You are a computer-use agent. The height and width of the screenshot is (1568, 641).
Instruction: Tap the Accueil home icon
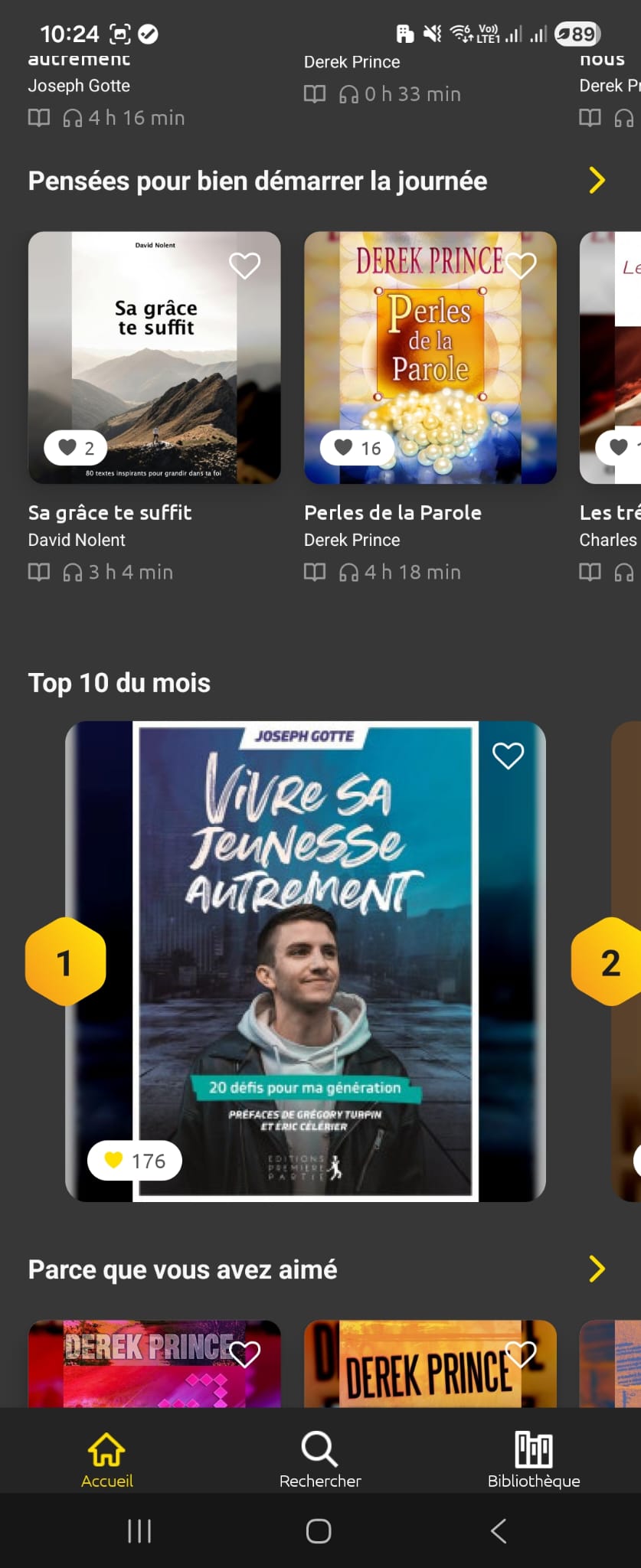click(x=106, y=1446)
